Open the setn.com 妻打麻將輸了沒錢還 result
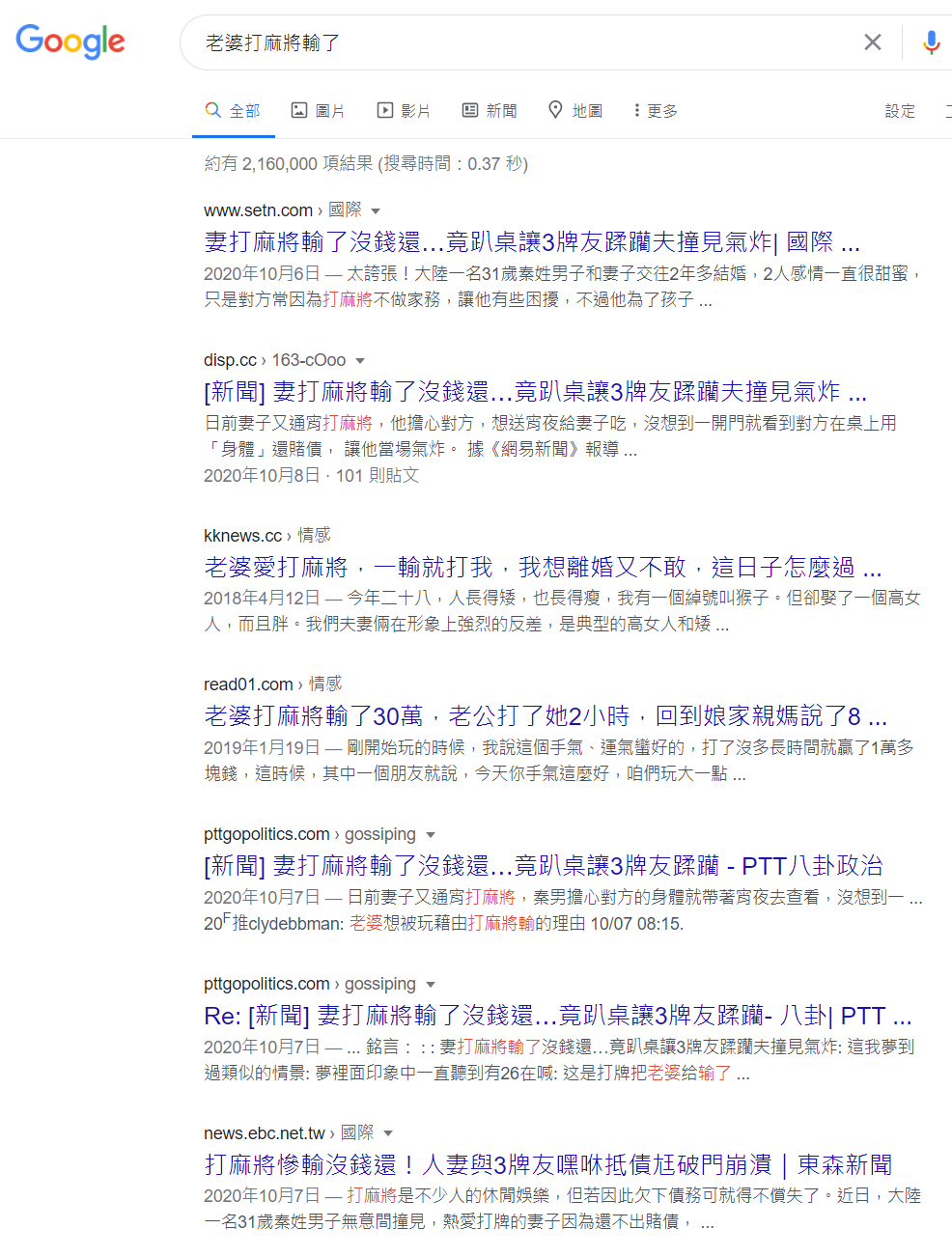This screenshot has width=952, height=1257. point(531,241)
